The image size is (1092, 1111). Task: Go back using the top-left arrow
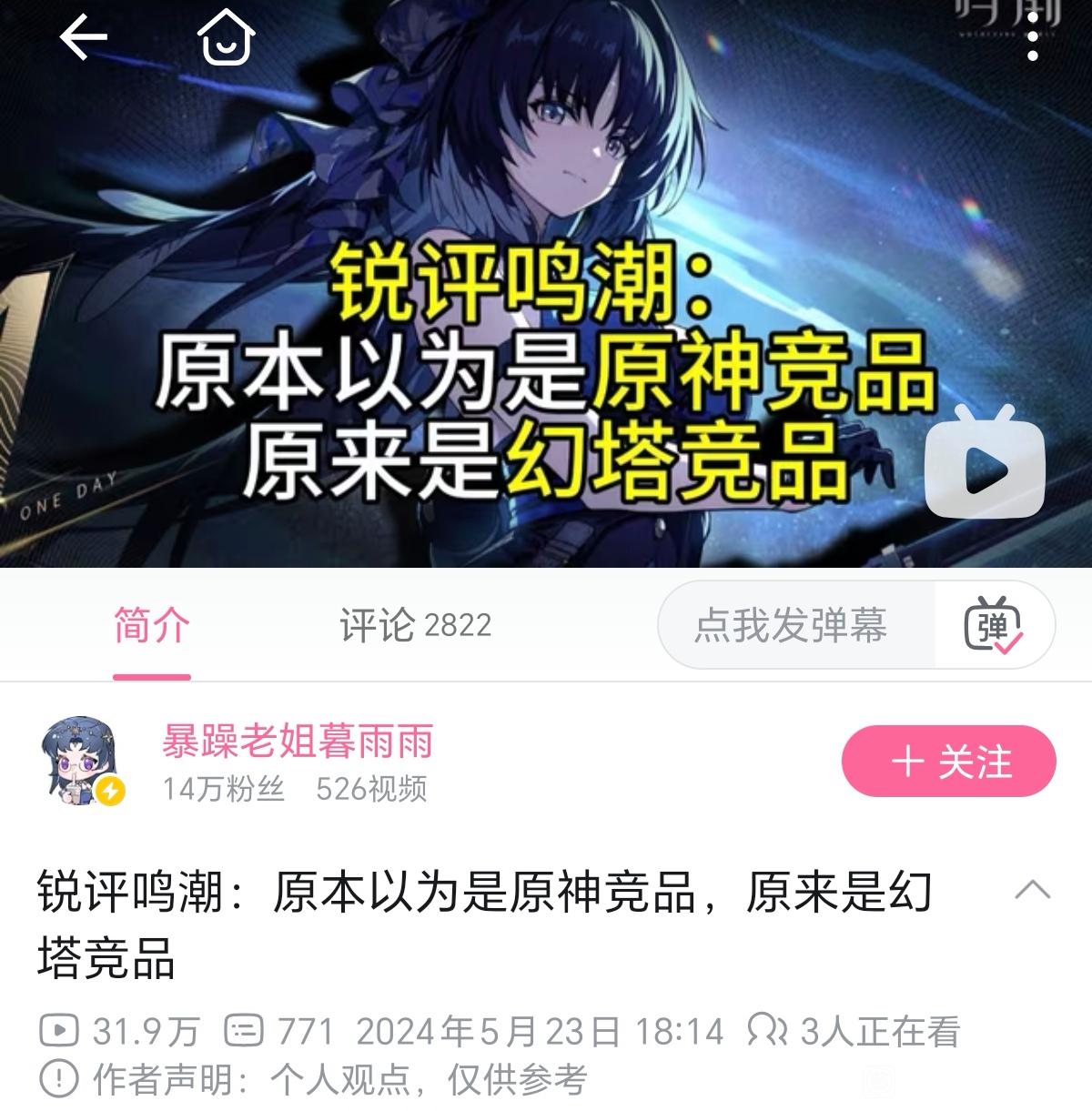tap(83, 38)
